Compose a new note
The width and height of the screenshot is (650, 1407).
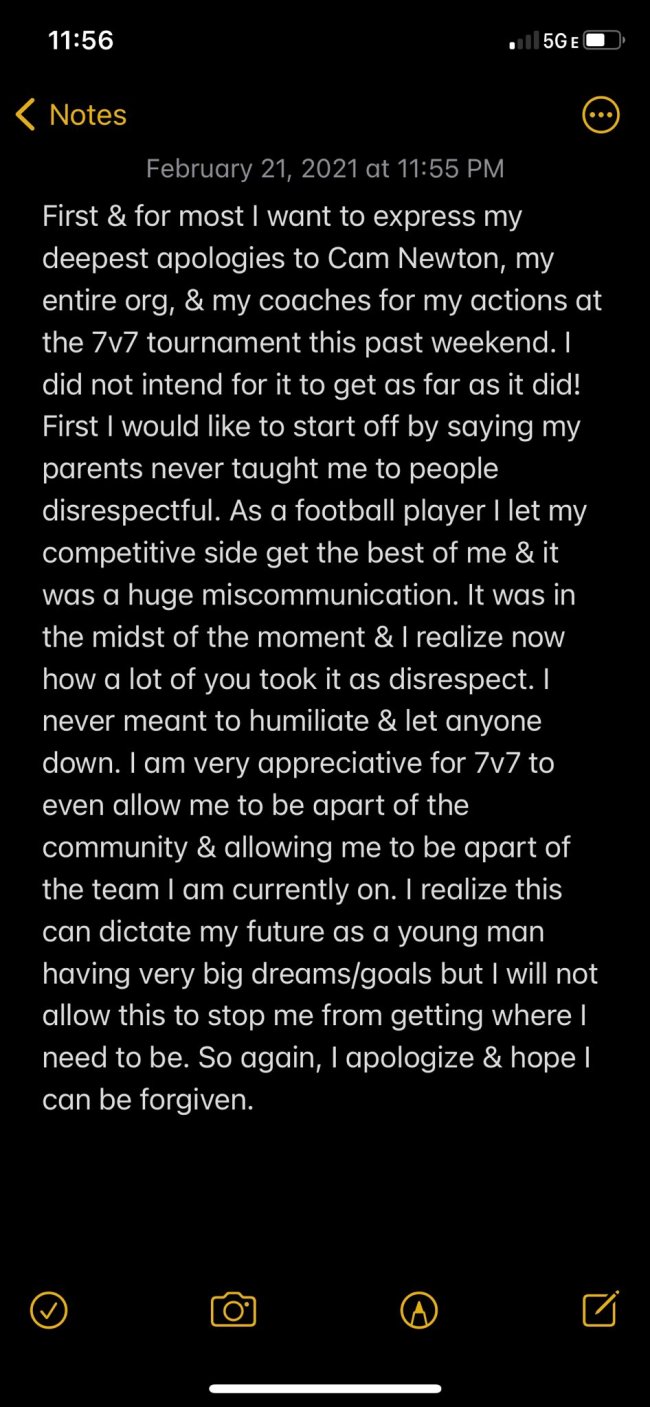click(x=600, y=1308)
